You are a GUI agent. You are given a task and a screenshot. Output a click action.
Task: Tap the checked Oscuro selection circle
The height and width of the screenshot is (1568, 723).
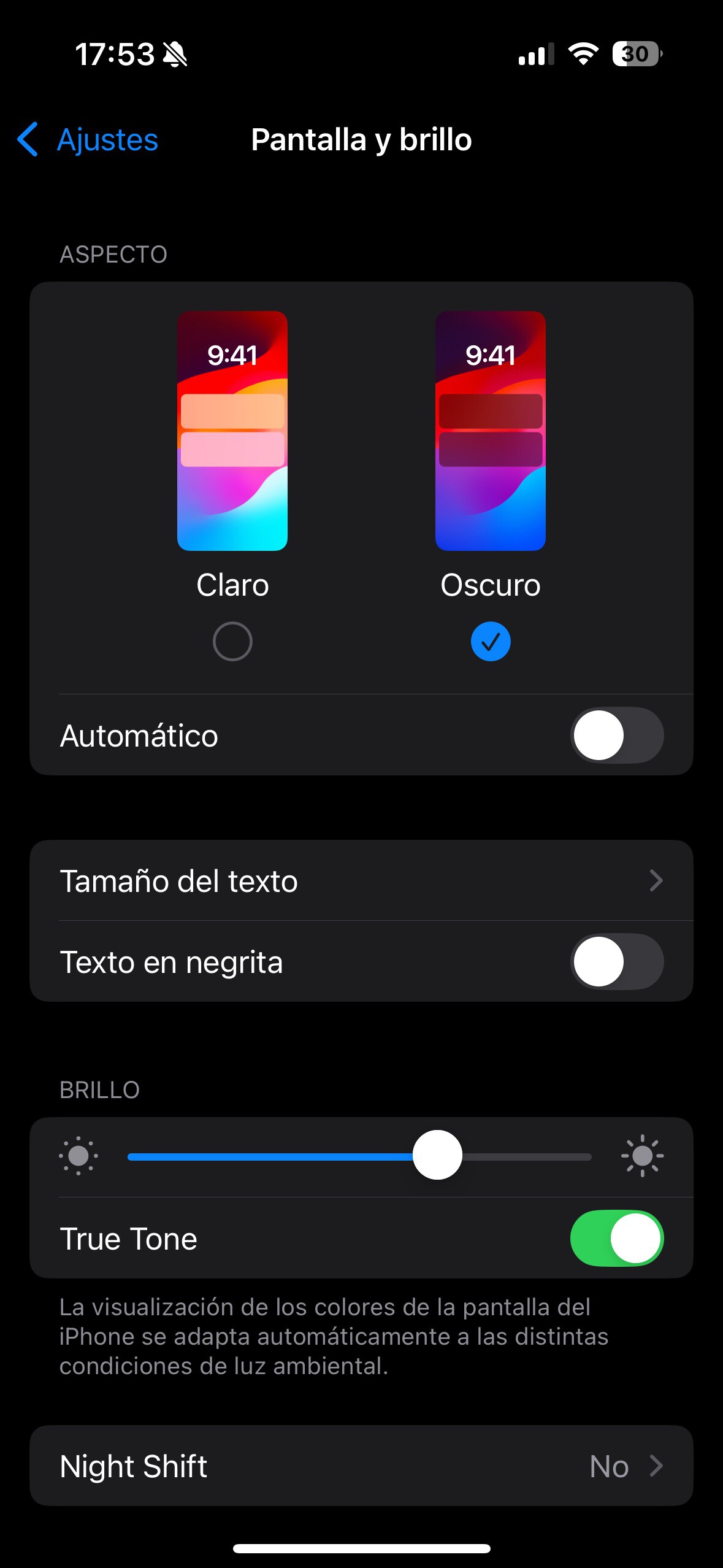(491, 640)
